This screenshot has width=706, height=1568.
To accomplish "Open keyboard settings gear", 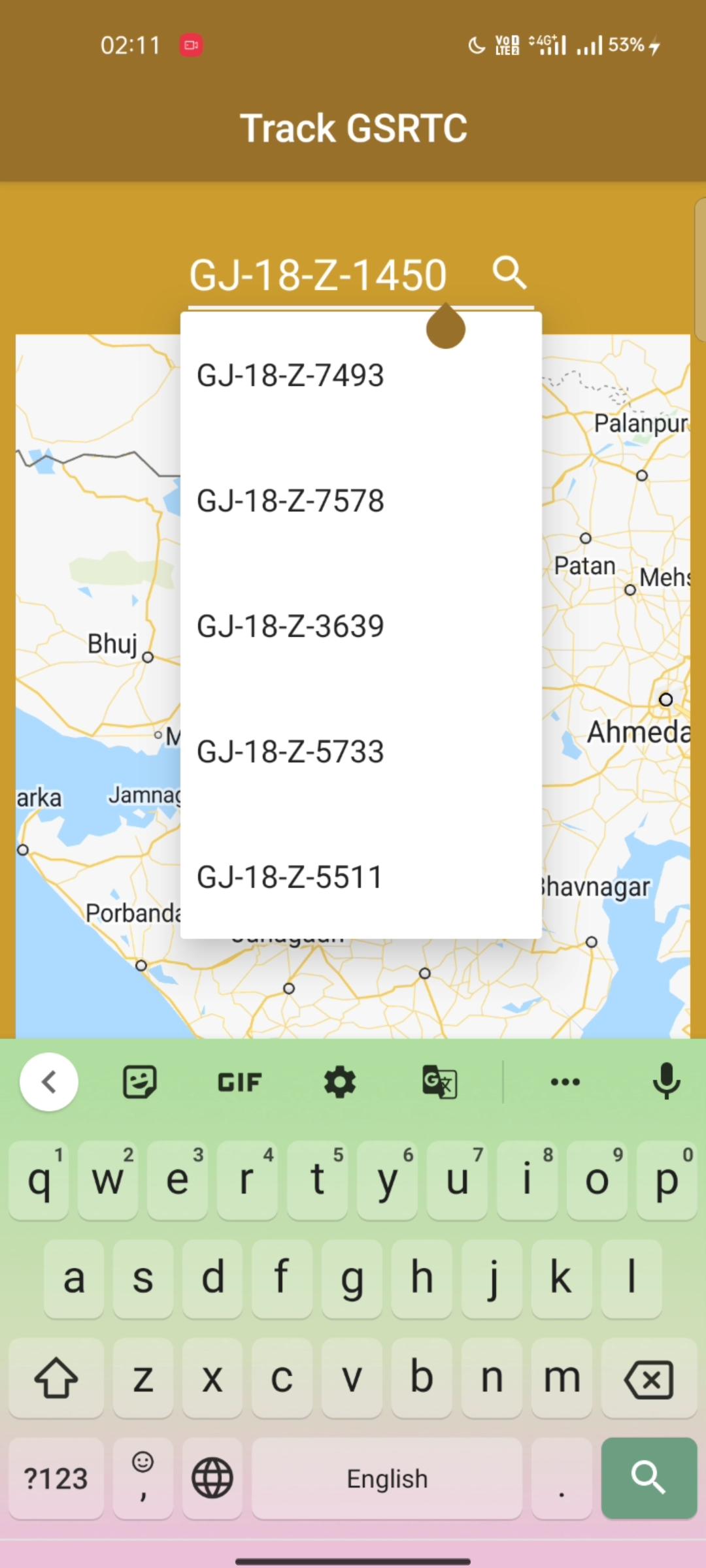I will (x=340, y=1083).
